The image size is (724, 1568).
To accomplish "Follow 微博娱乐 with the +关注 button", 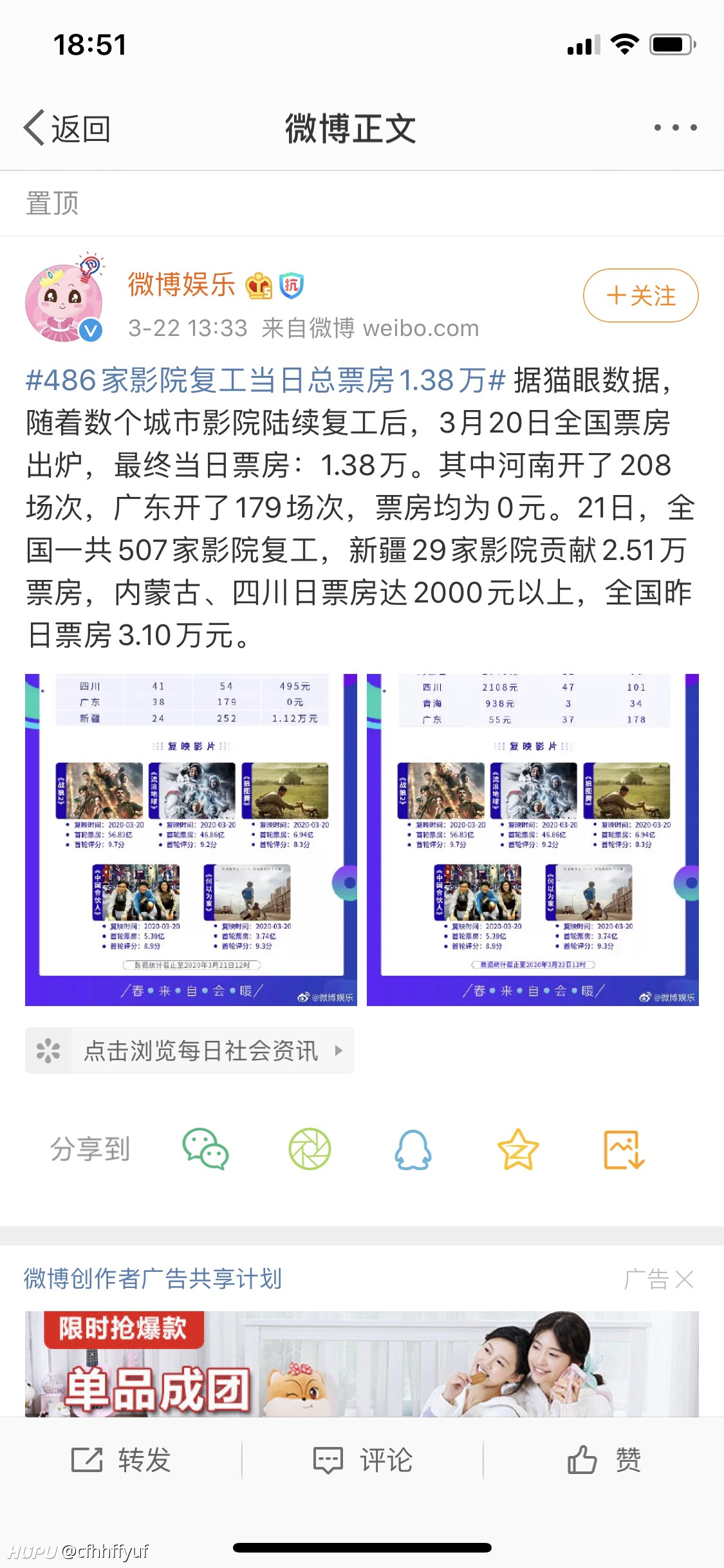I will (640, 295).
